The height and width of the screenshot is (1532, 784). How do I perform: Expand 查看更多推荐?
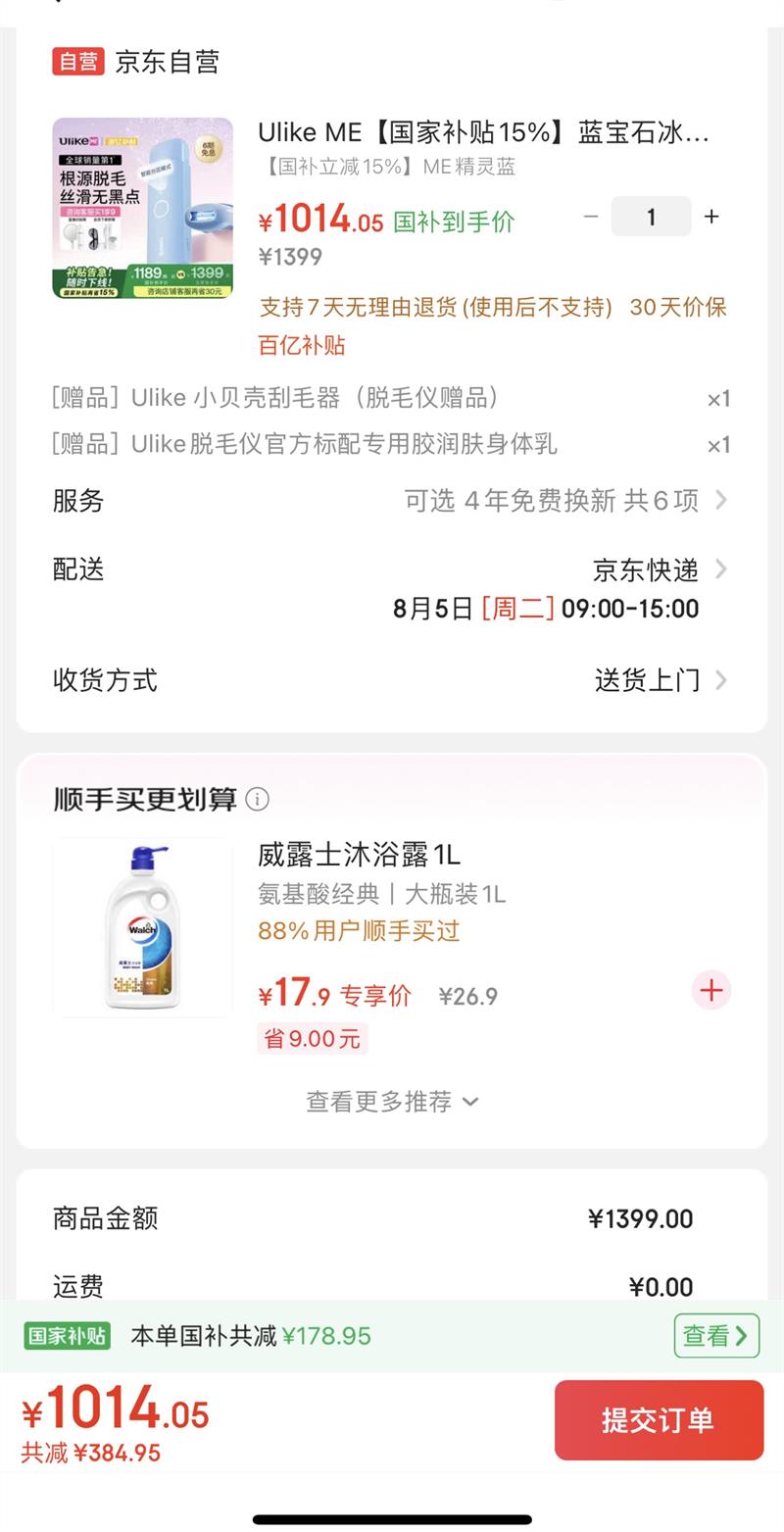[392, 1102]
